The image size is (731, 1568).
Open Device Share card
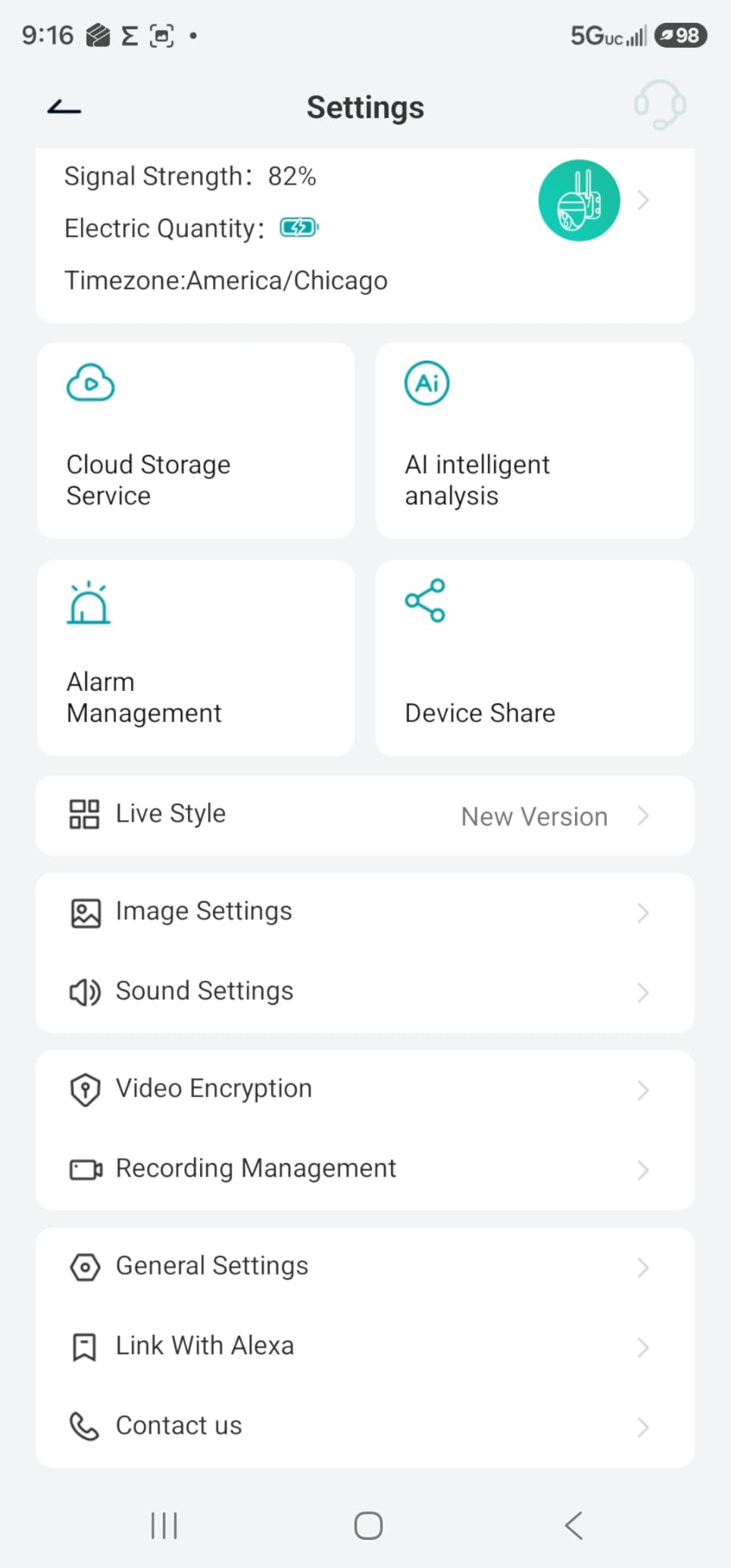(x=535, y=658)
